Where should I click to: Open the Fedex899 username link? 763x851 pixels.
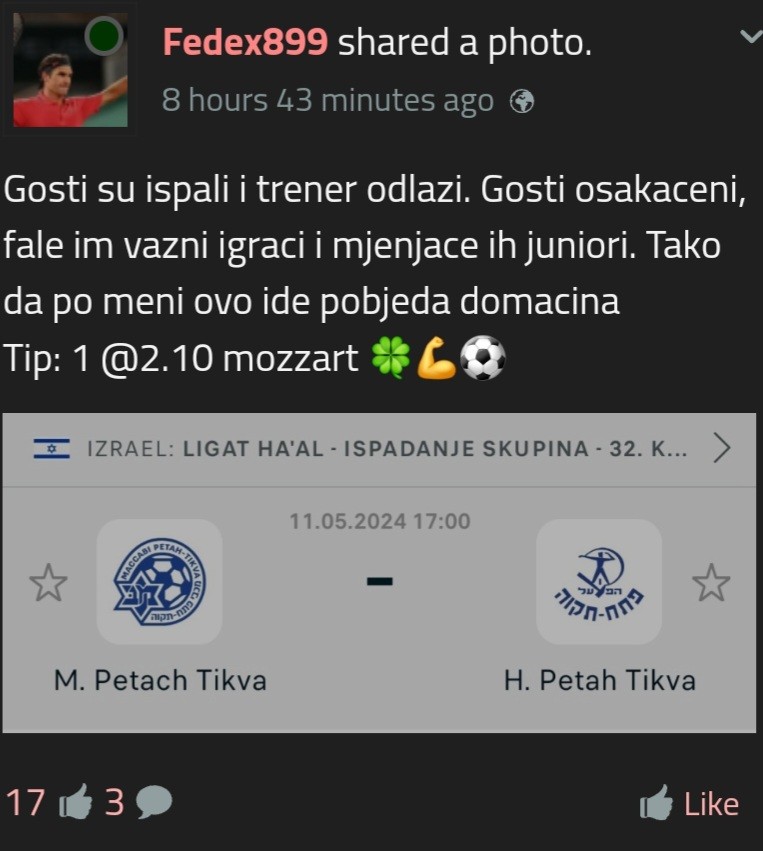[245, 42]
